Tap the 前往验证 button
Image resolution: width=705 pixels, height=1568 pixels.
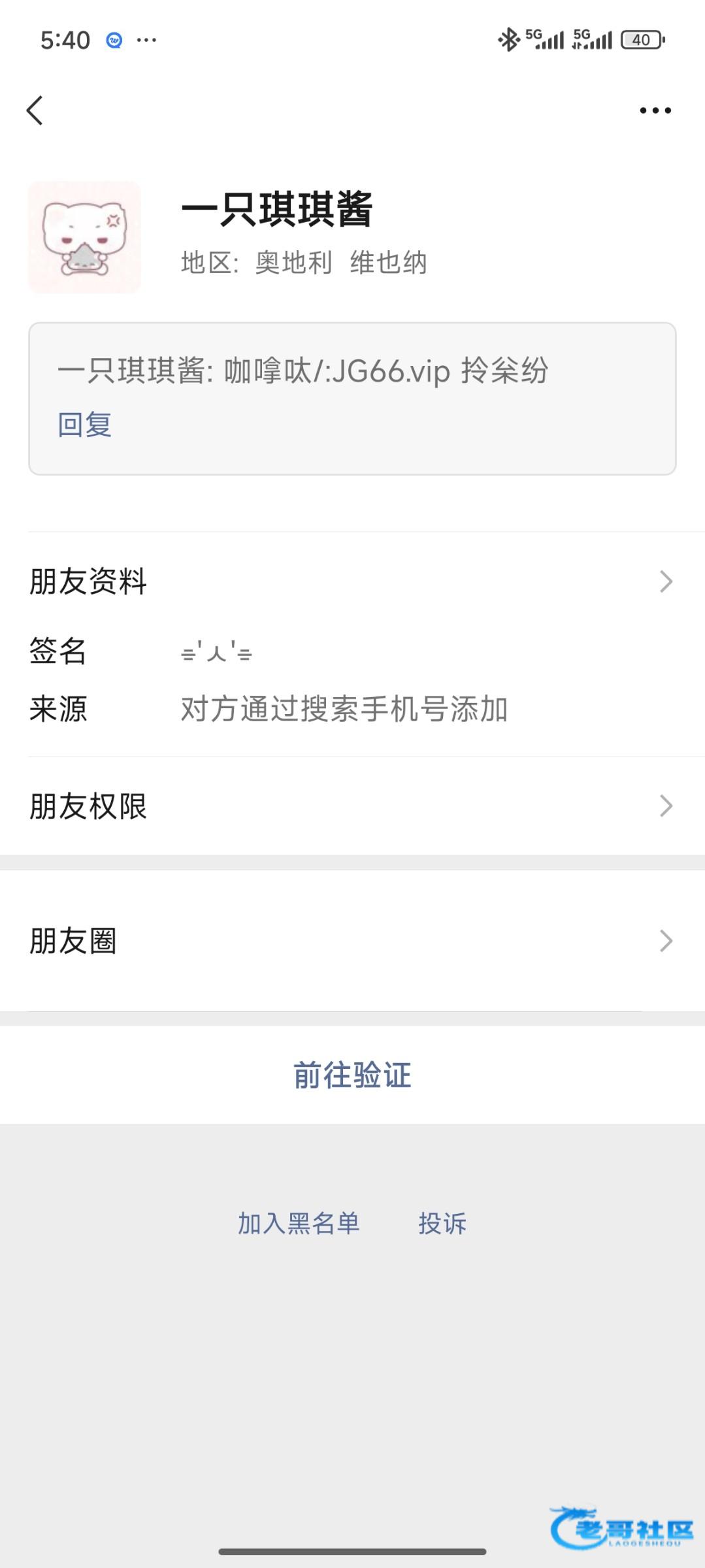[x=352, y=1075]
